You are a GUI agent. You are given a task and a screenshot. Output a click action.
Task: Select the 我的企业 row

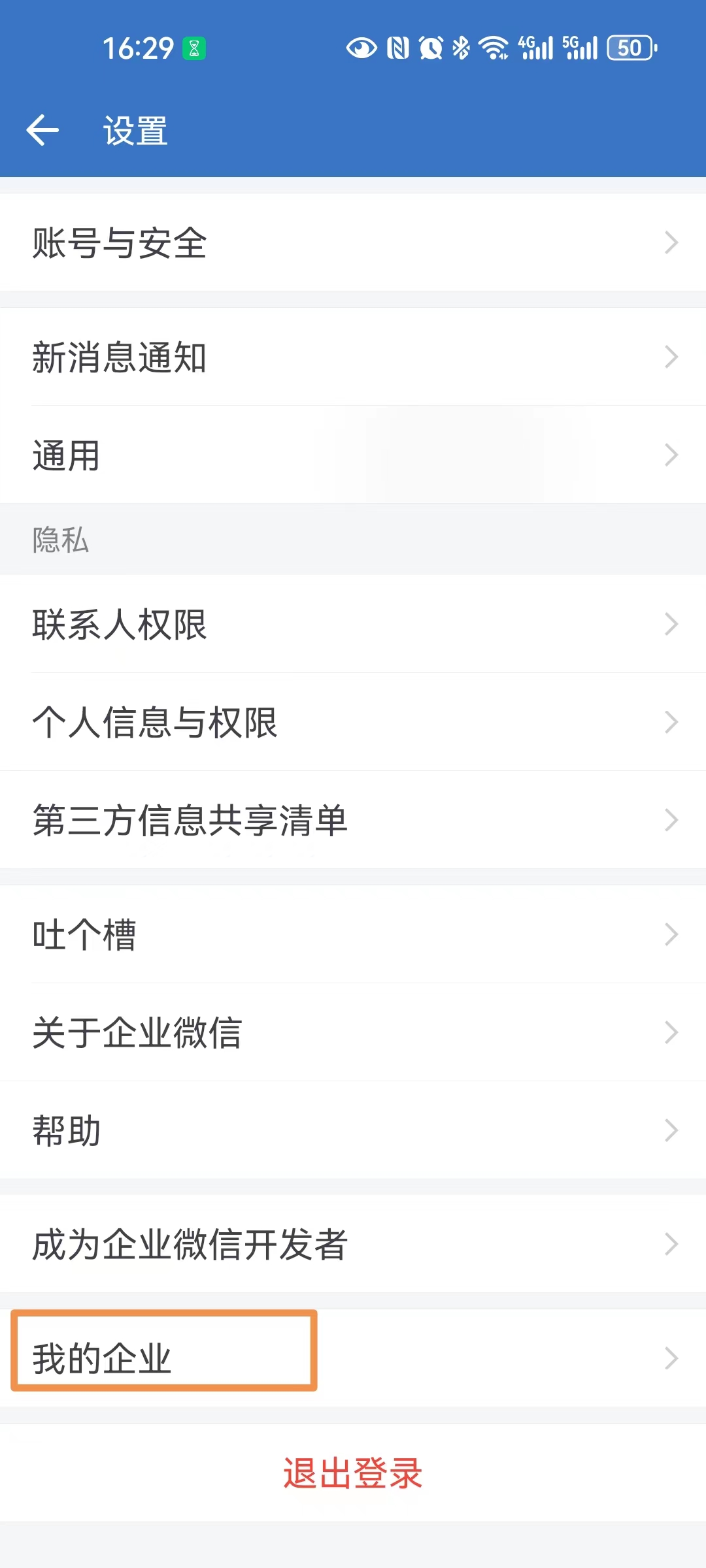pos(353,1358)
